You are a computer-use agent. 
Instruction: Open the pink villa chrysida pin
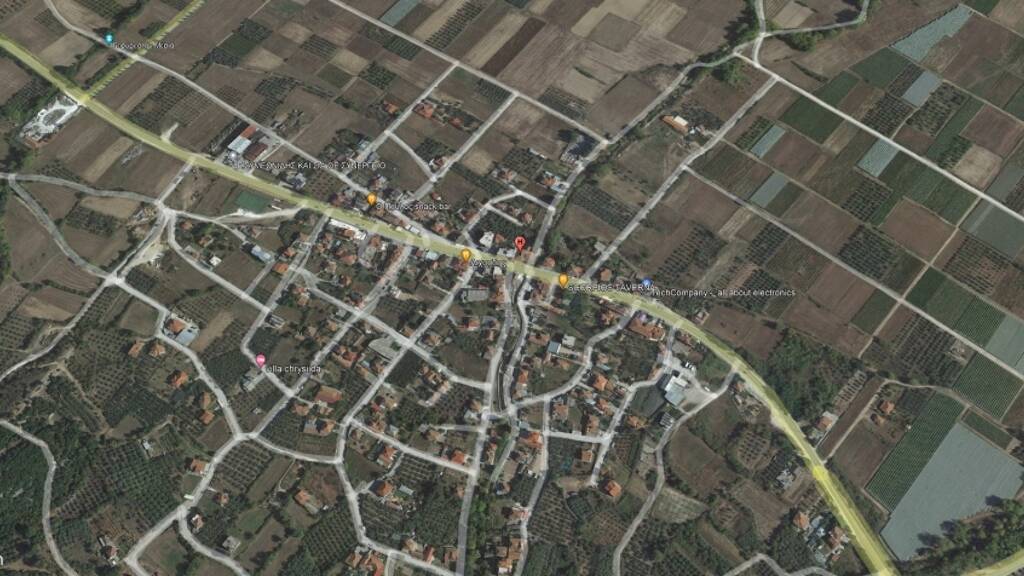[x=261, y=360]
